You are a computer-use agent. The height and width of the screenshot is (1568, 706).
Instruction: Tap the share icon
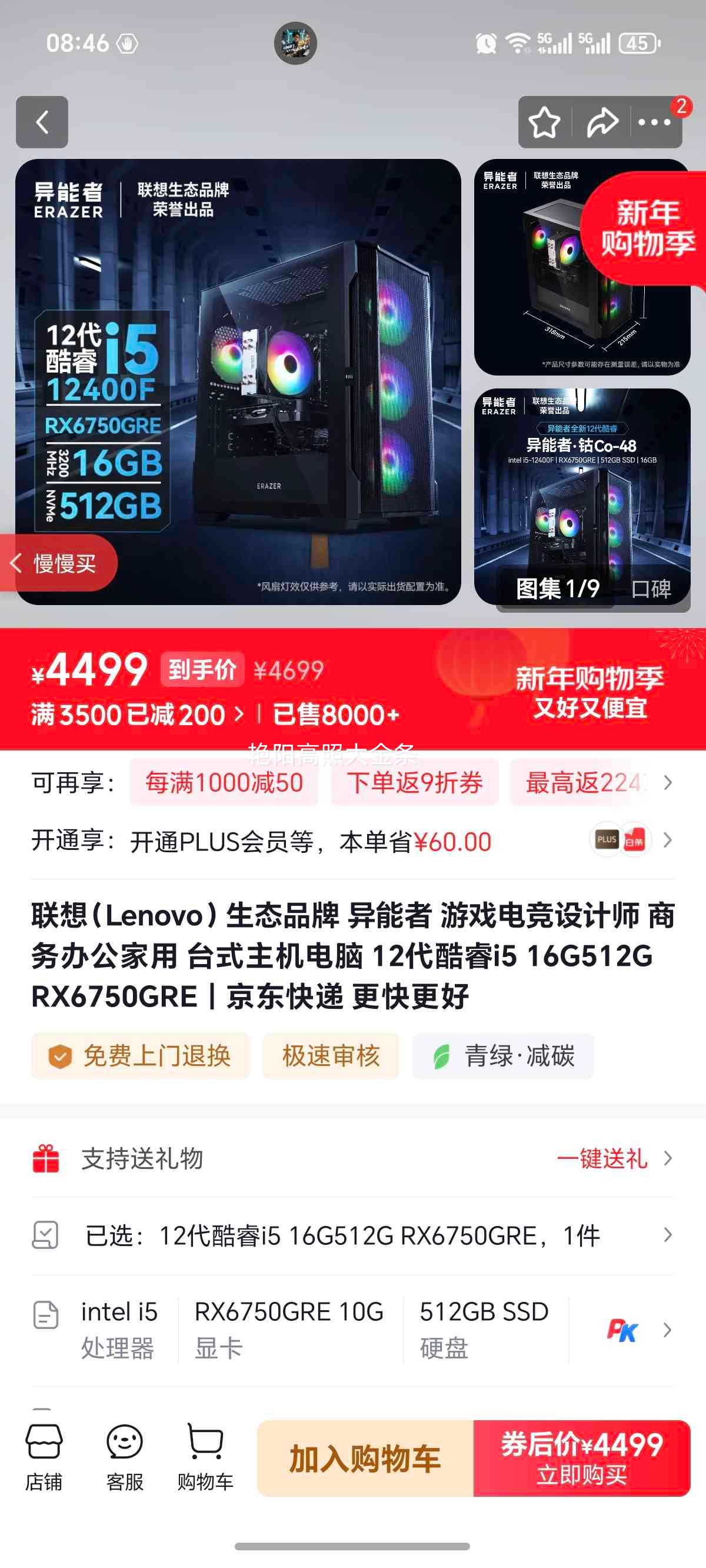tap(602, 122)
